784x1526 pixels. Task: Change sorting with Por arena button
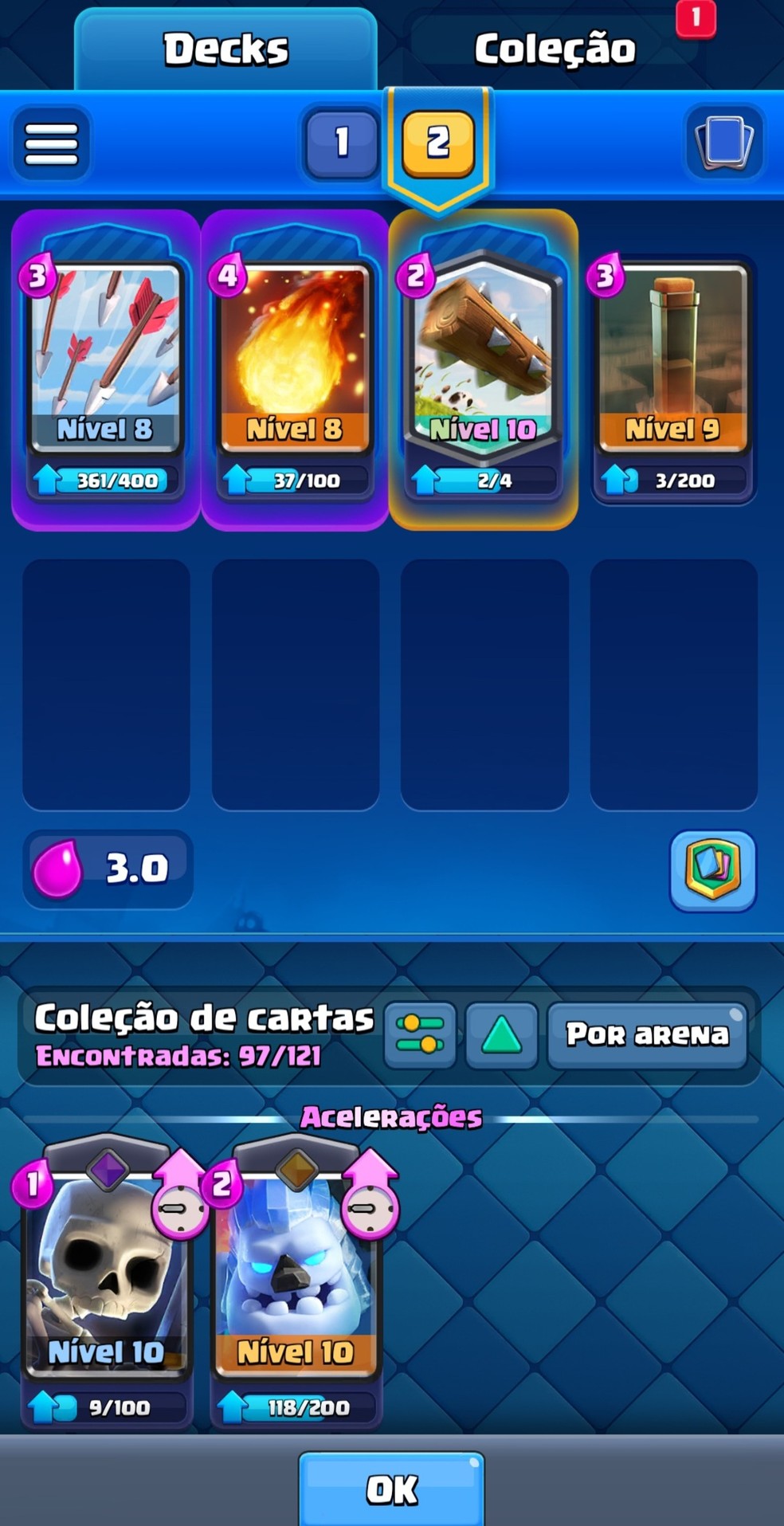pos(647,1034)
